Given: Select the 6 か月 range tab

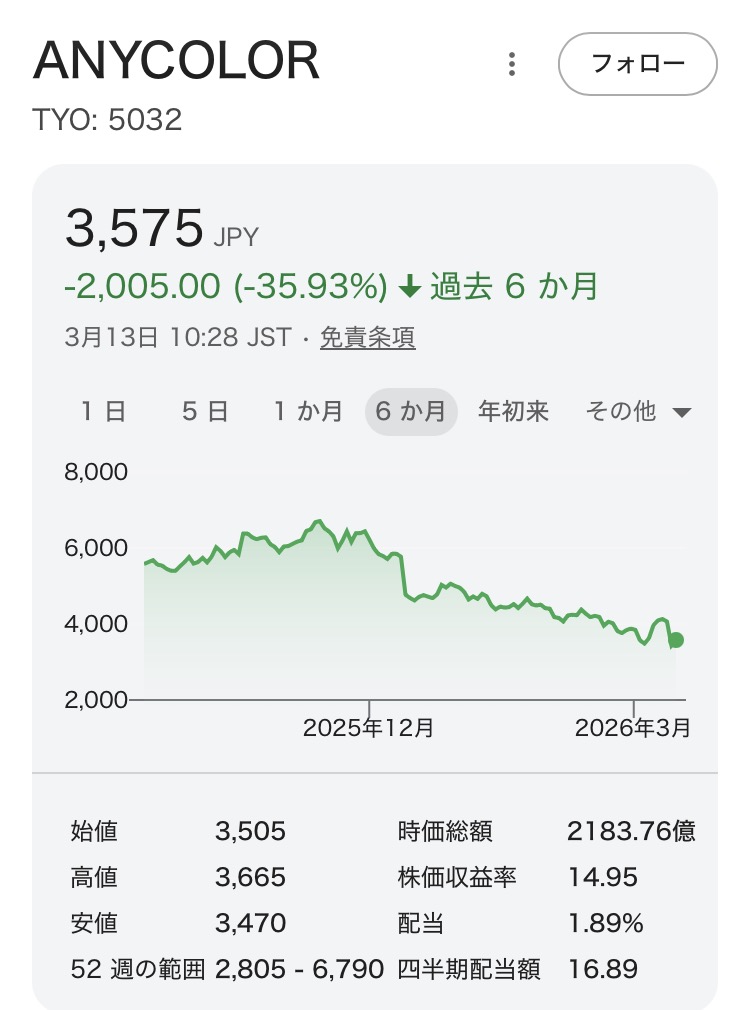Looking at the screenshot, I should coord(411,411).
